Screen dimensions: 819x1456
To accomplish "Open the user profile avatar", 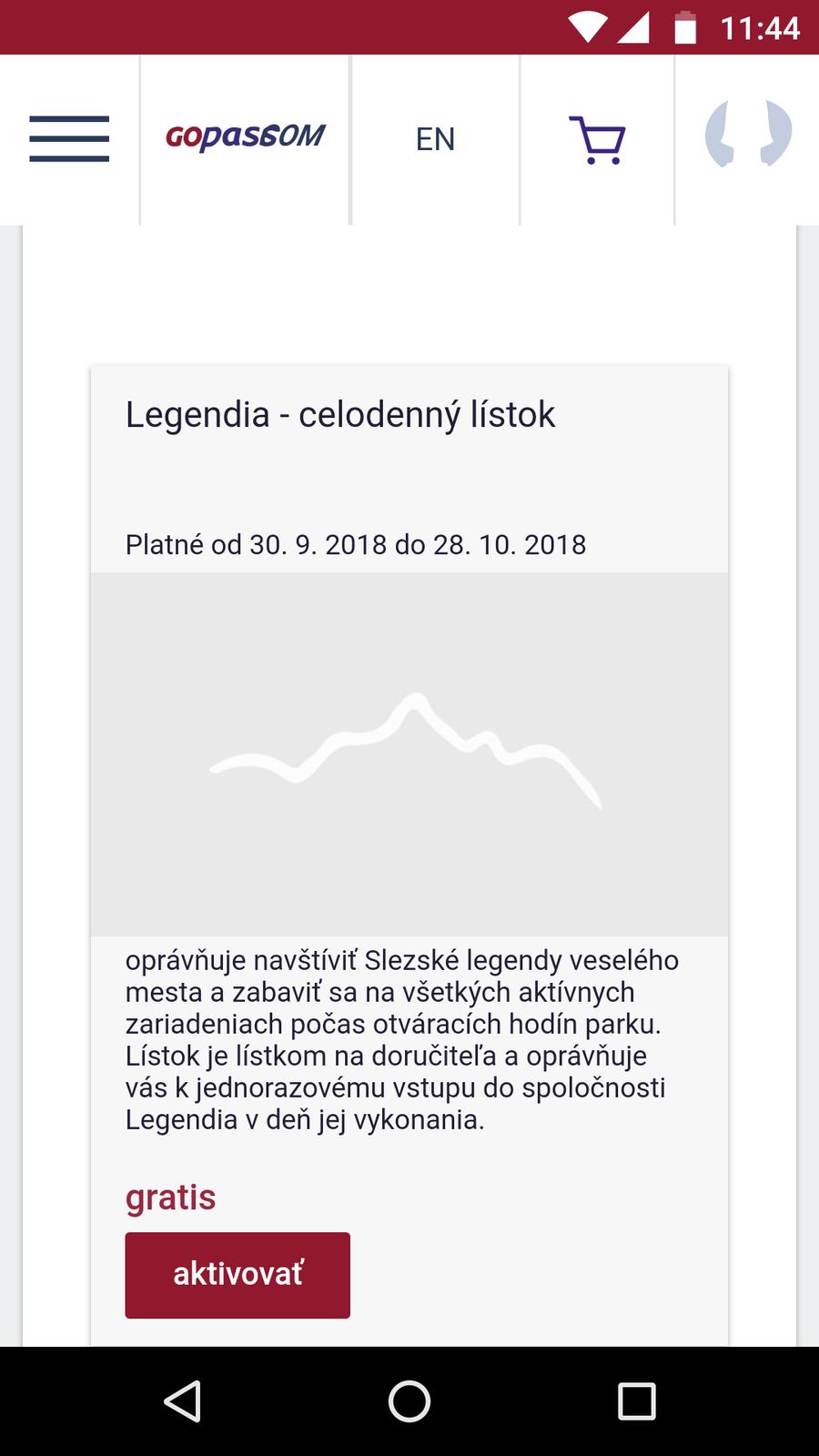I will point(748,135).
